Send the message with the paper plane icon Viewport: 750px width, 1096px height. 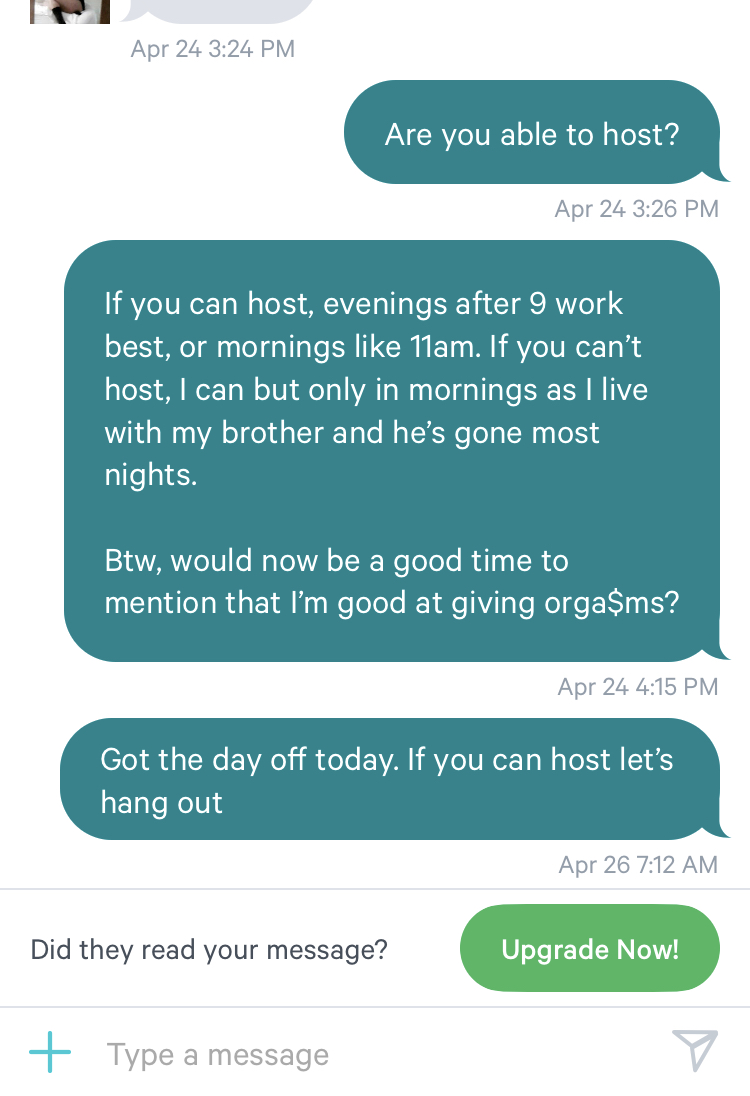pyautogui.click(x=695, y=1050)
